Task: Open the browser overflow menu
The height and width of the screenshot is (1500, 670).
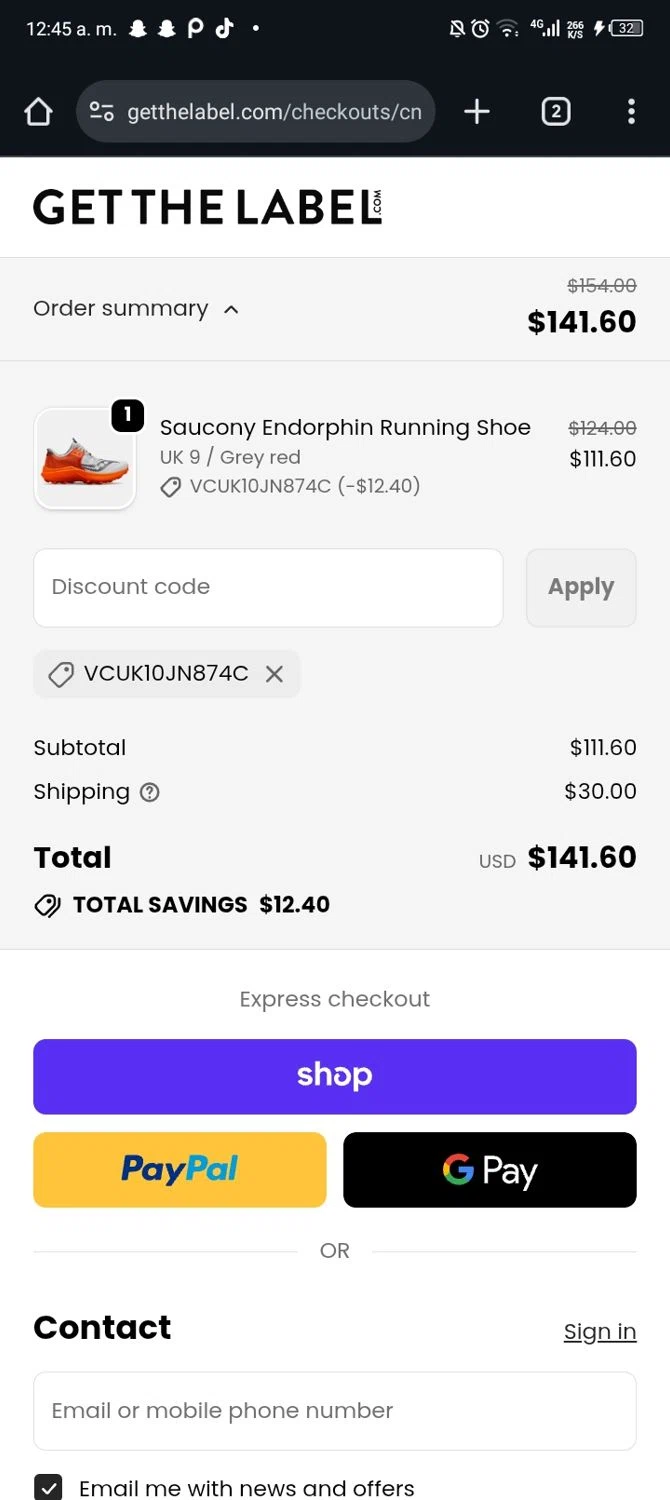Action: click(631, 112)
